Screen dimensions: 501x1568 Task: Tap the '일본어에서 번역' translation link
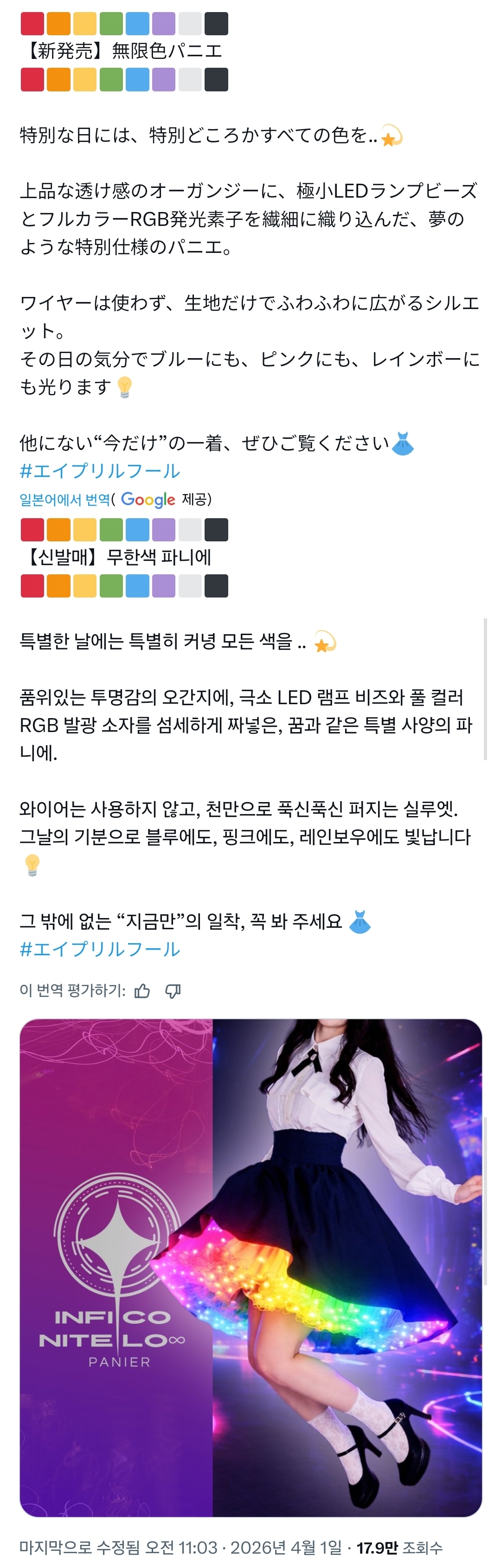point(64,500)
